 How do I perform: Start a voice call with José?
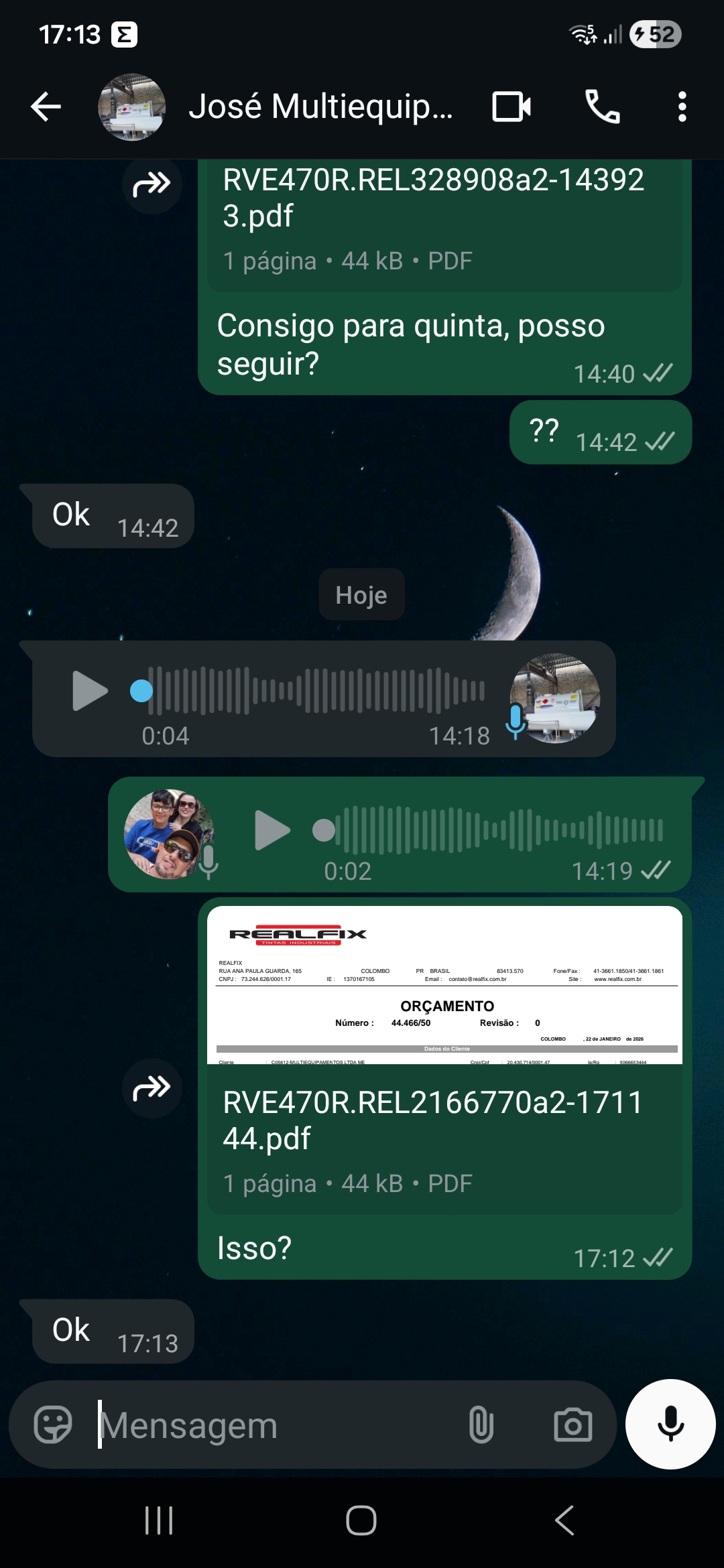coord(602,107)
